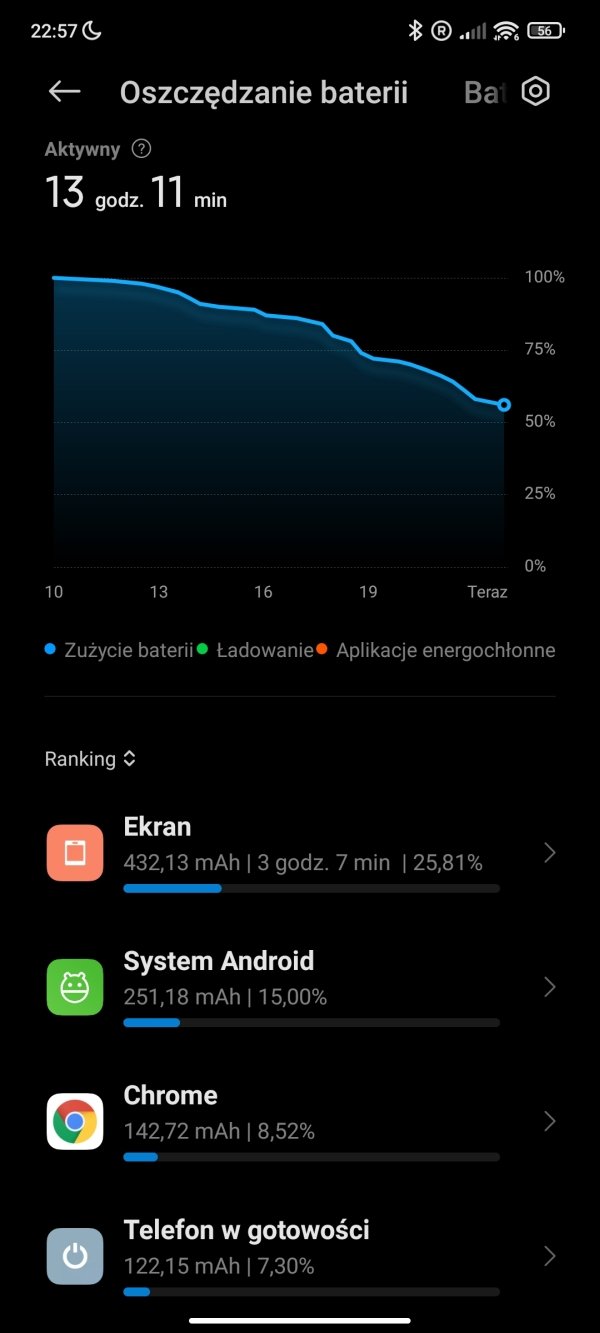View Chrome battery usage details

point(300,1121)
